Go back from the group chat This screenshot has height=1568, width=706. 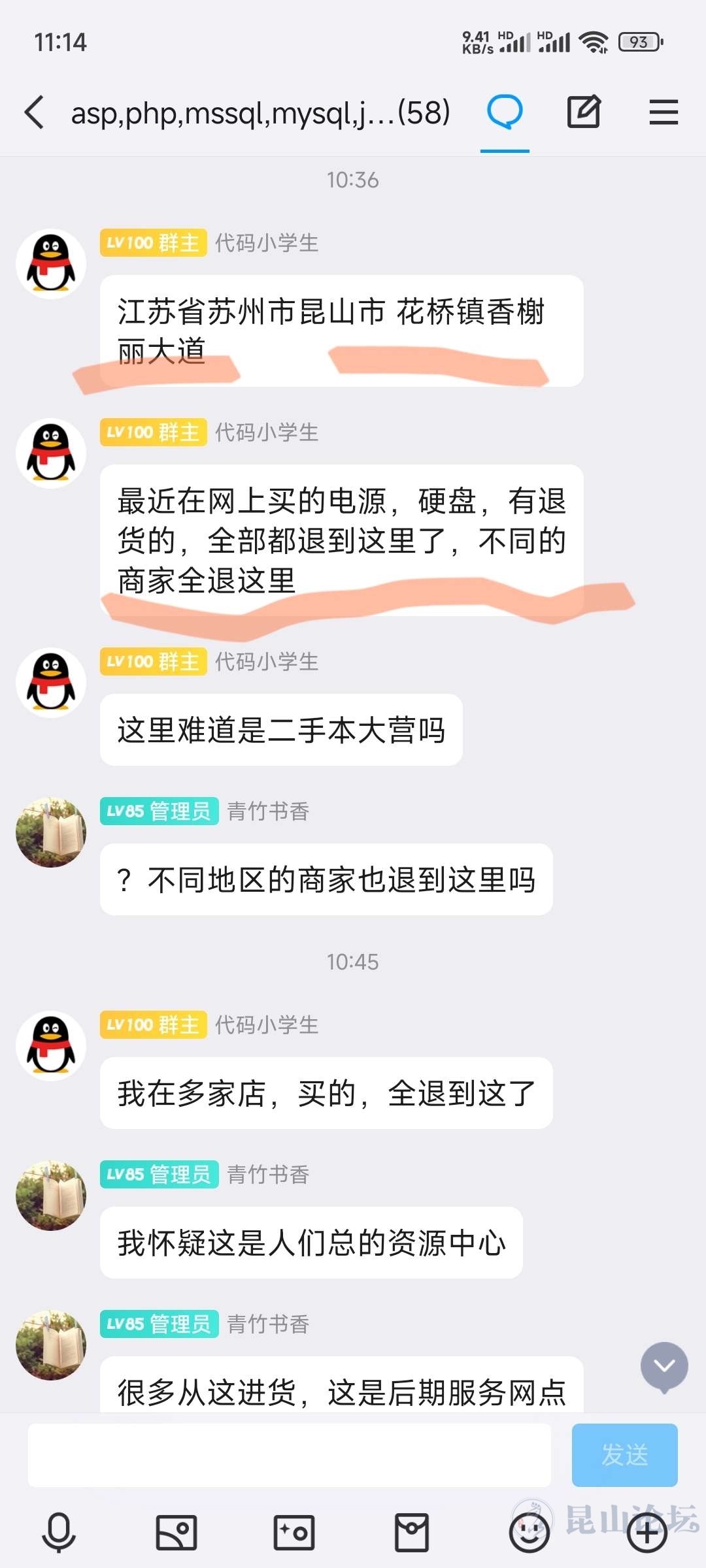[35, 112]
